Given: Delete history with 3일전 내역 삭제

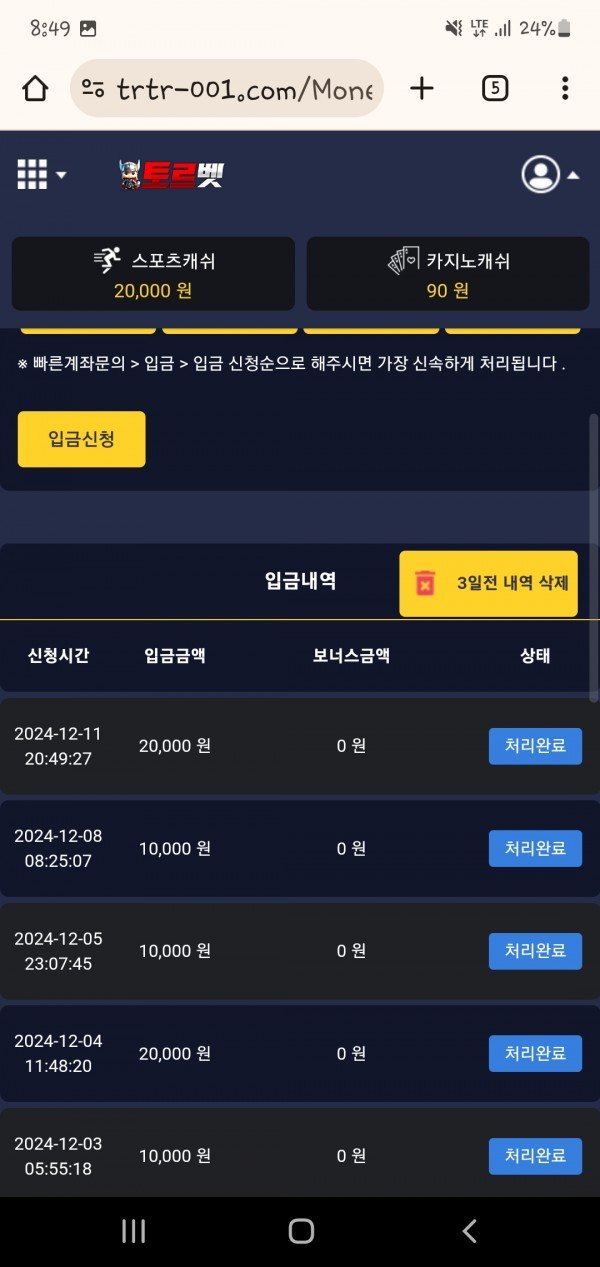Looking at the screenshot, I should tap(488, 583).
